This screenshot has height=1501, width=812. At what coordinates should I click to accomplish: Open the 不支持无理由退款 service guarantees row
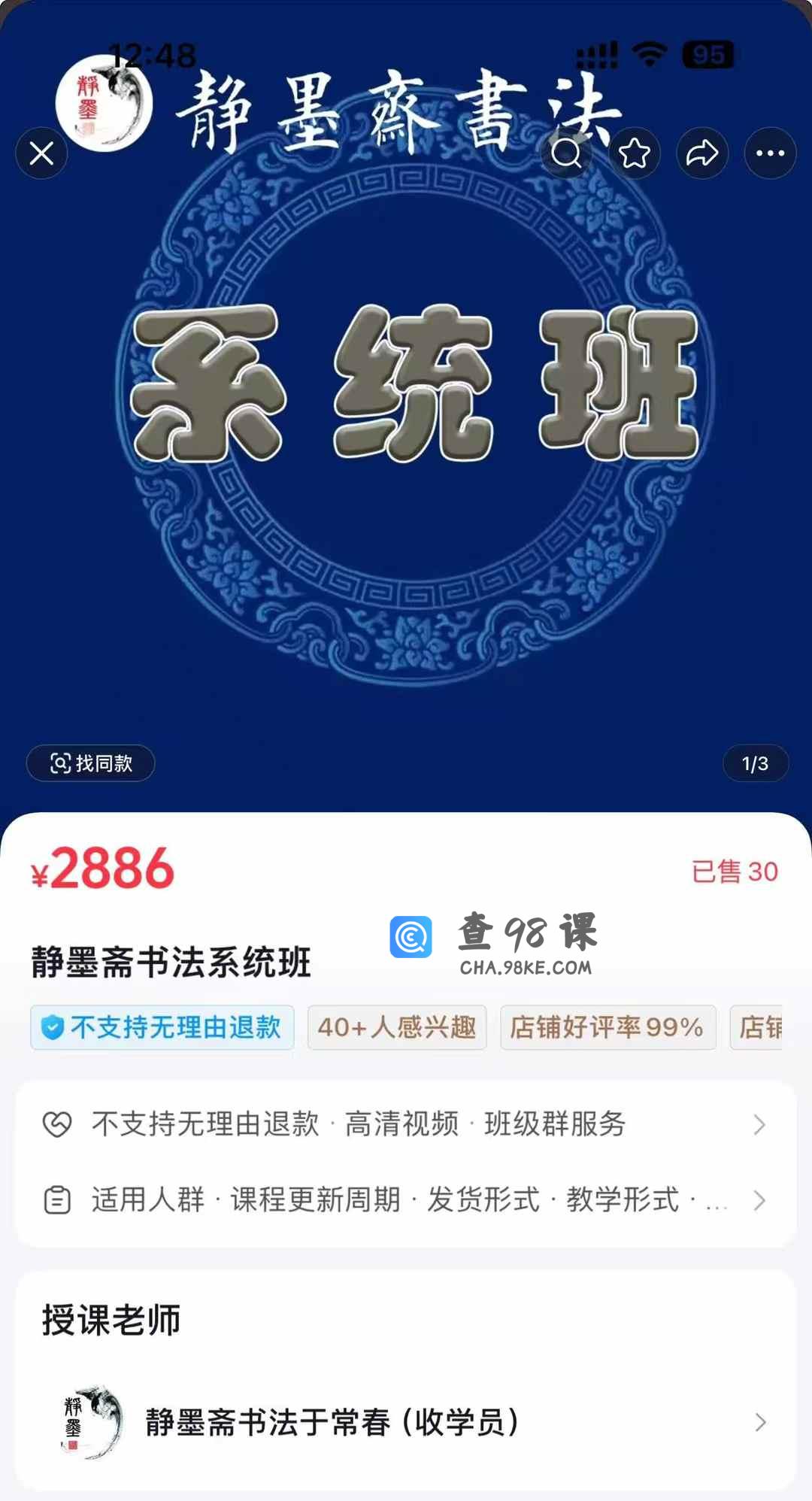click(x=406, y=1124)
